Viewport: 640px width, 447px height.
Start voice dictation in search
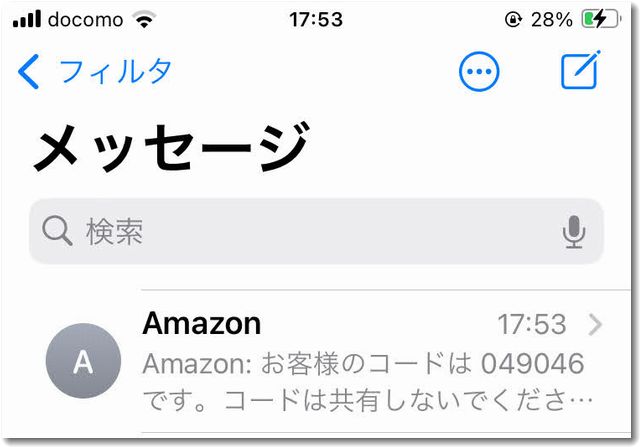coord(573,232)
